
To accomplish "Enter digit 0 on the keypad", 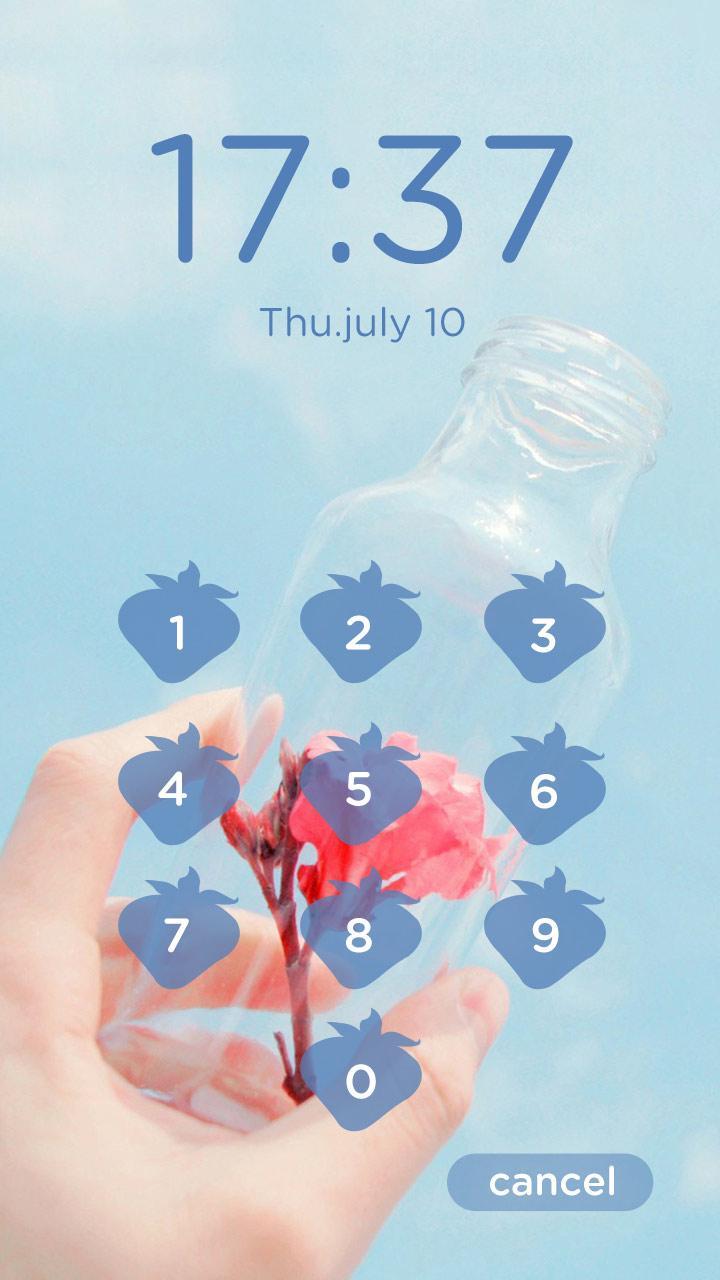I will 360,1080.
